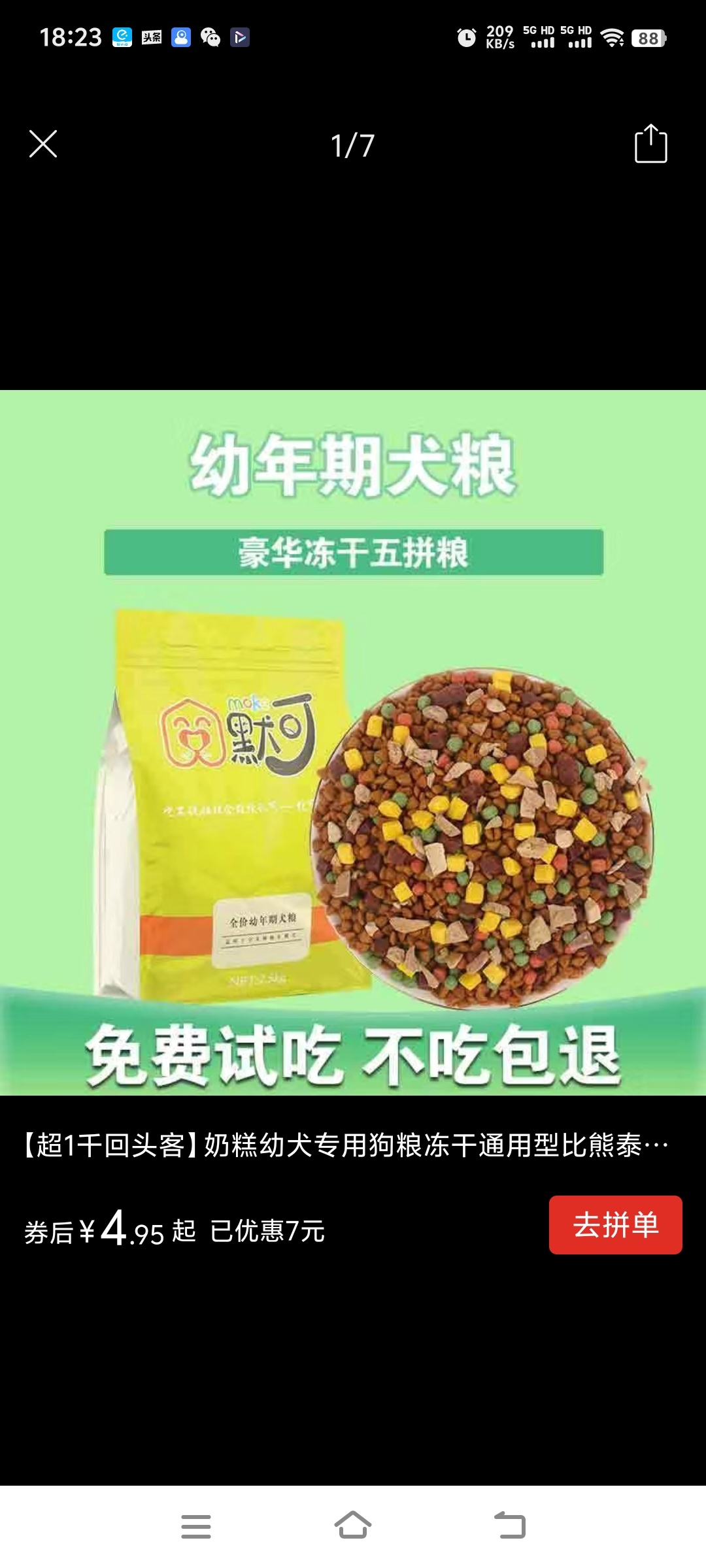706x1568 pixels.
Task: Open the recent apps menu
Action: click(x=196, y=1526)
